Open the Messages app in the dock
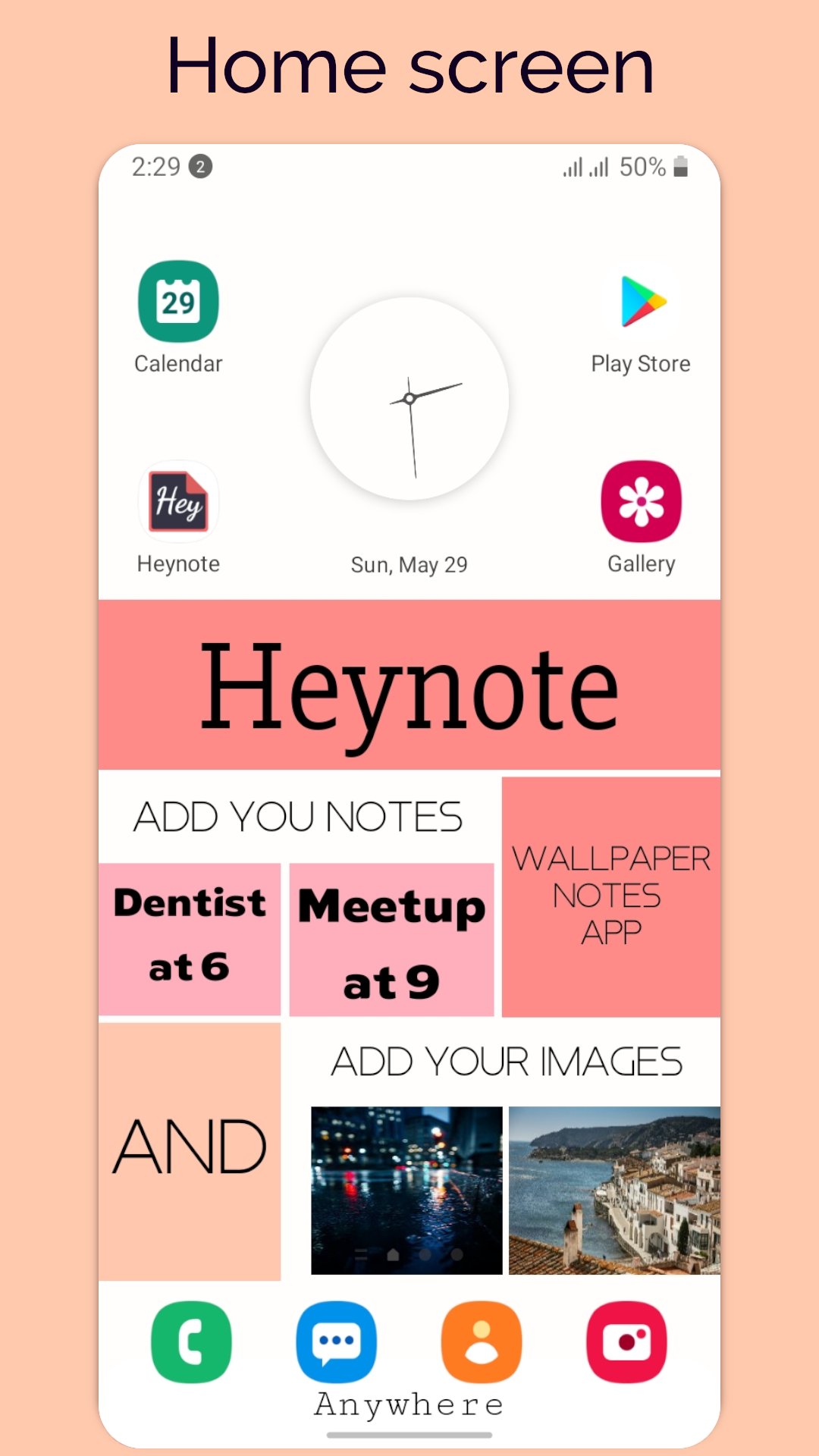The height and width of the screenshot is (1456, 819). (336, 1341)
